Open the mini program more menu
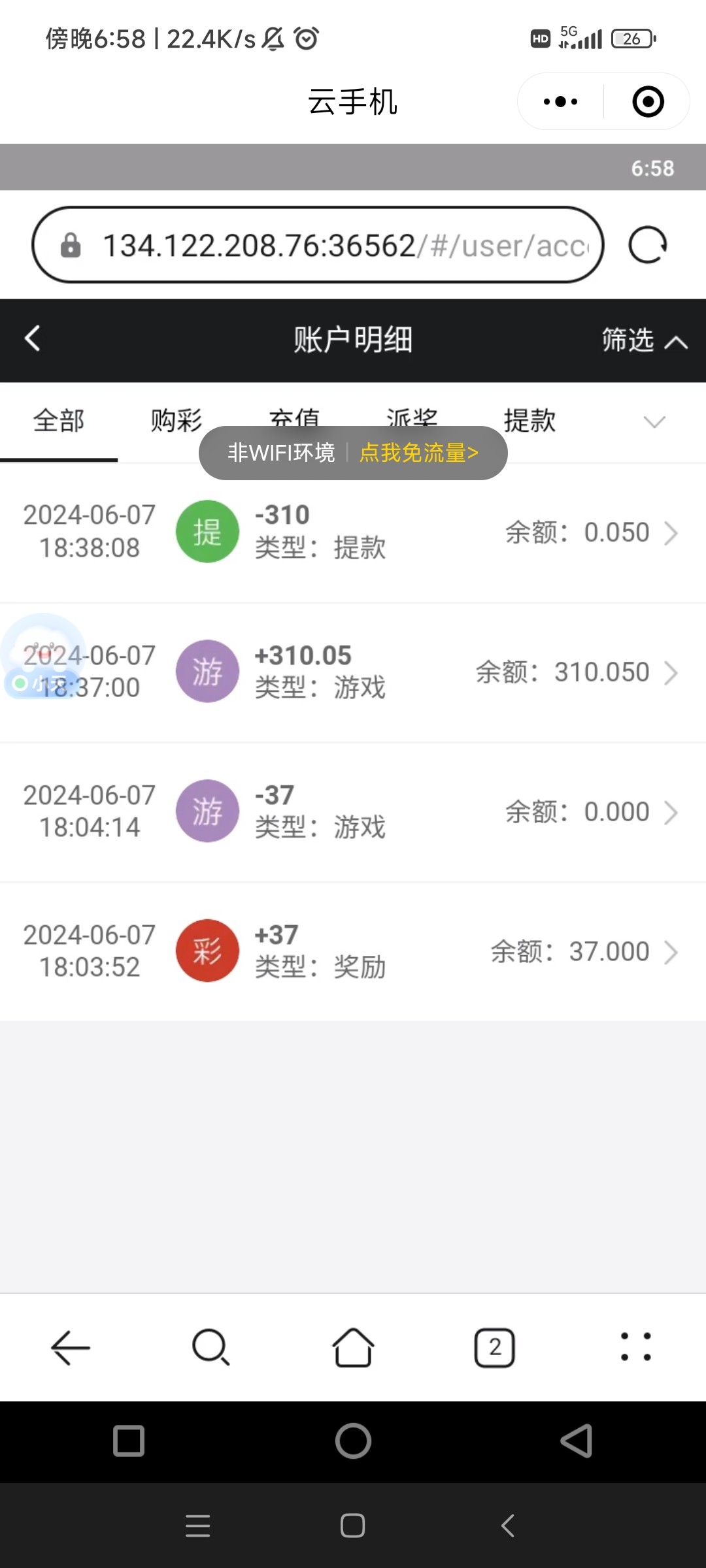 [x=561, y=102]
